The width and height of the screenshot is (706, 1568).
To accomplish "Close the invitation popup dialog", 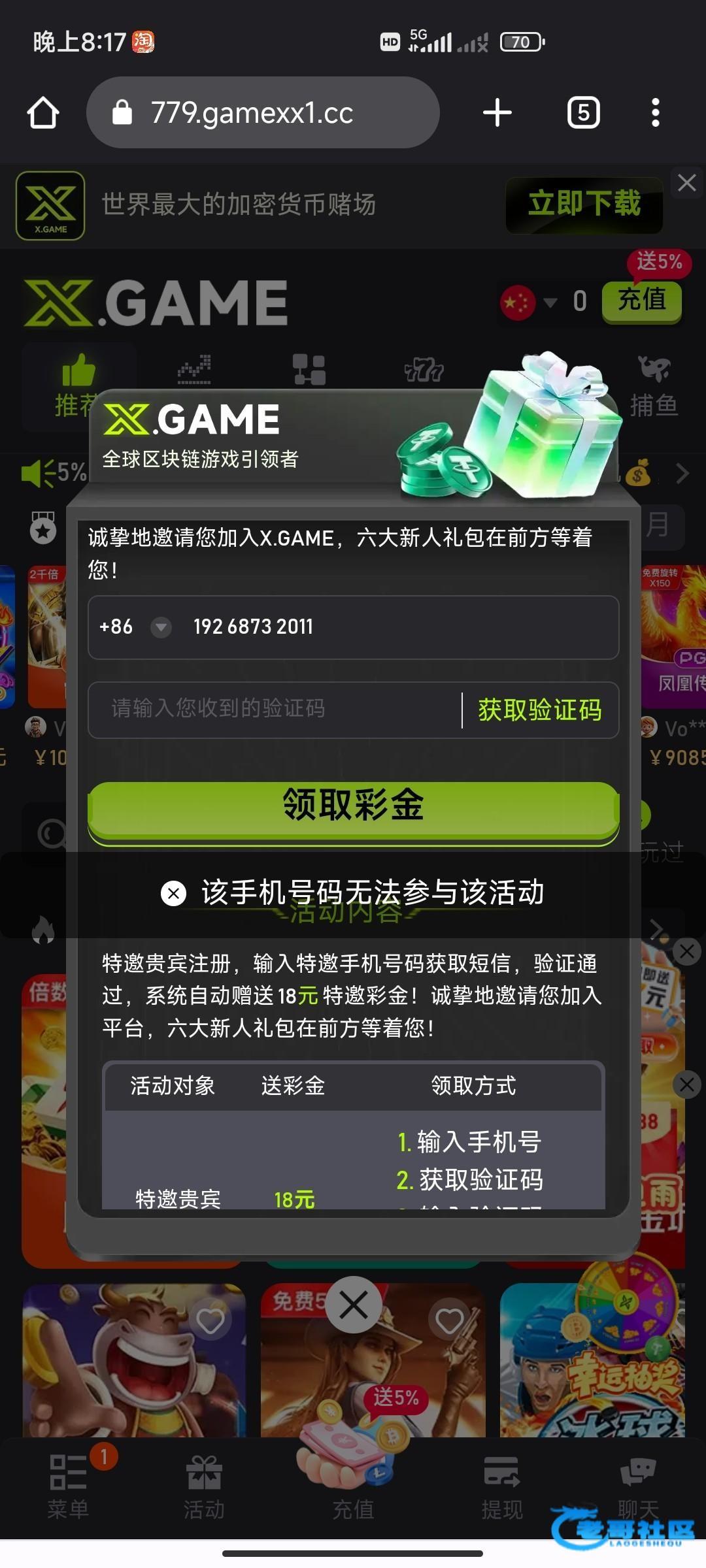I will pyautogui.click(x=354, y=1305).
